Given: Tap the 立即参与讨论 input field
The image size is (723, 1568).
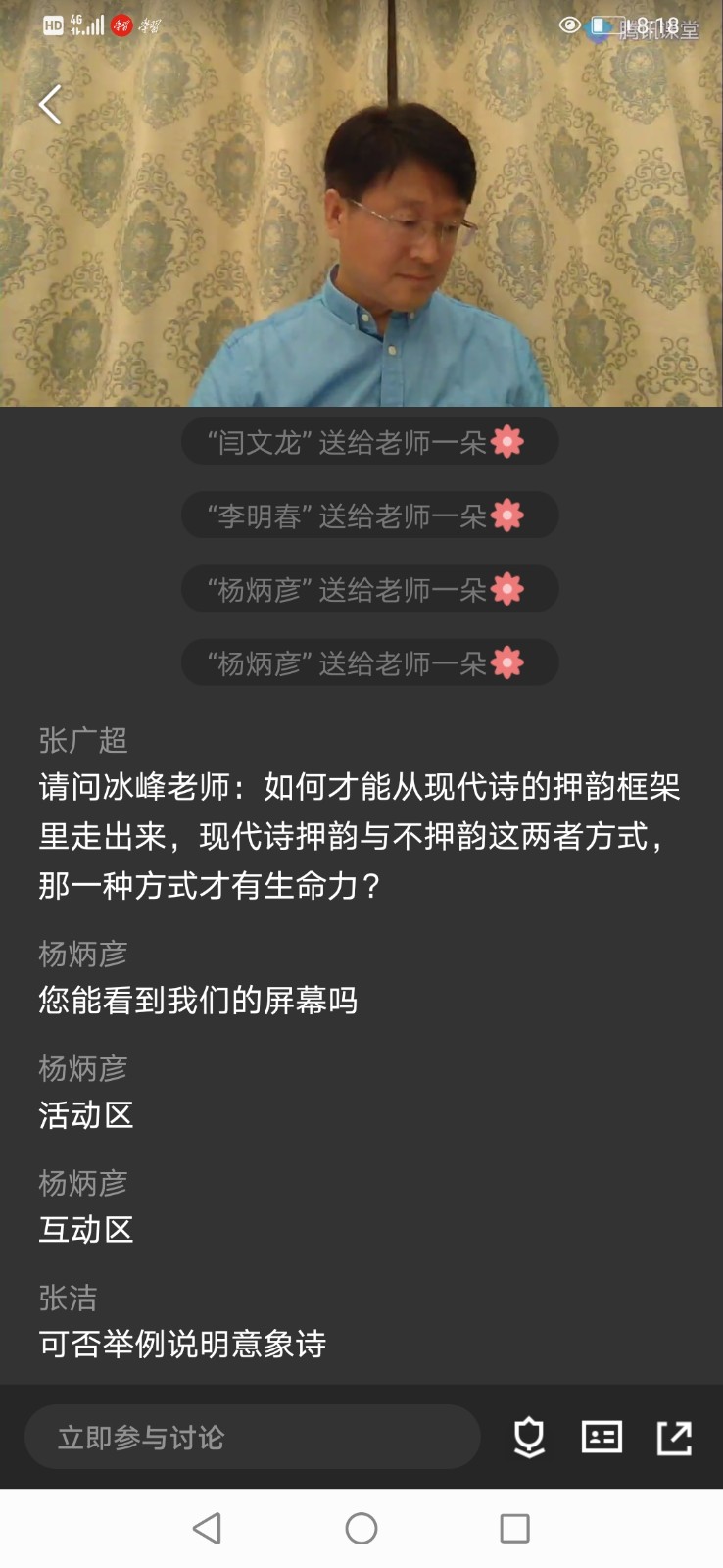Looking at the screenshot, I should 253,1438.
